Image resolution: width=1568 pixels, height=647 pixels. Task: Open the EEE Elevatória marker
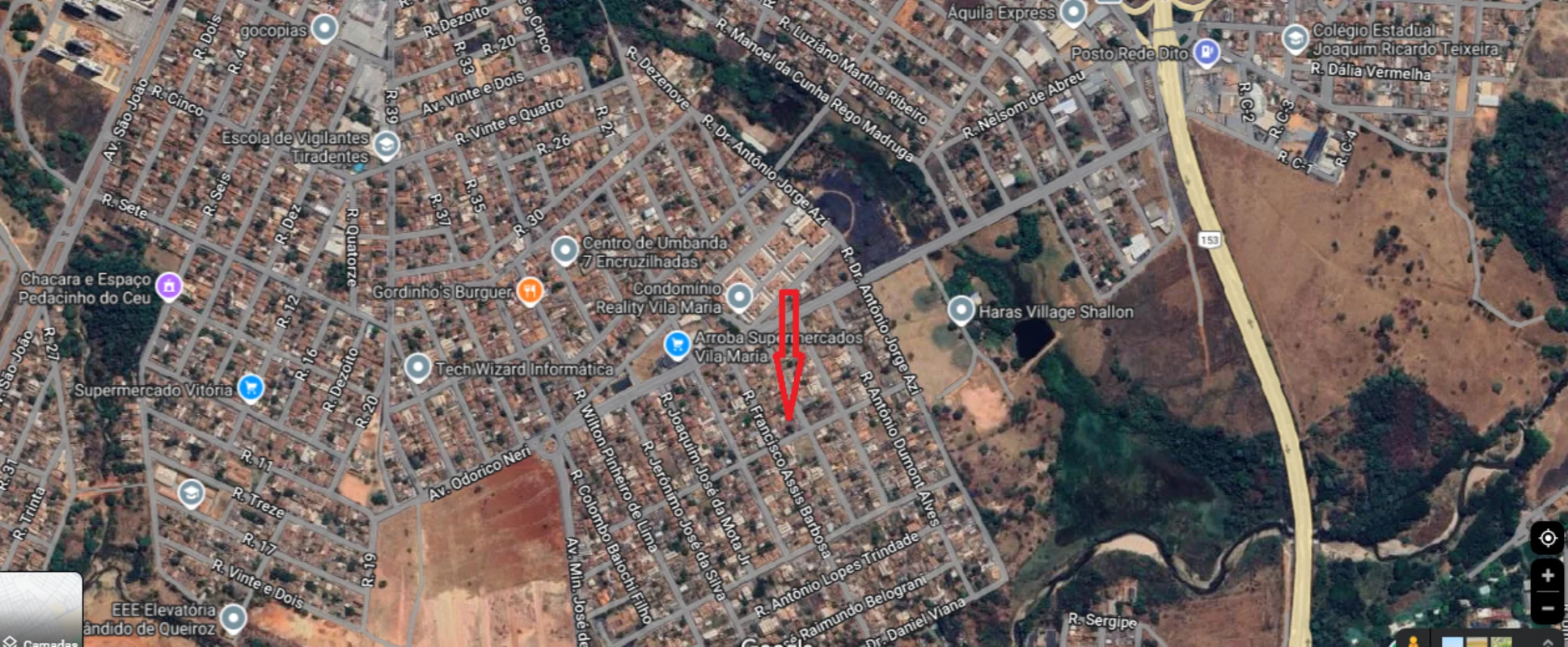pyautogui.click(x=233, y=618)
